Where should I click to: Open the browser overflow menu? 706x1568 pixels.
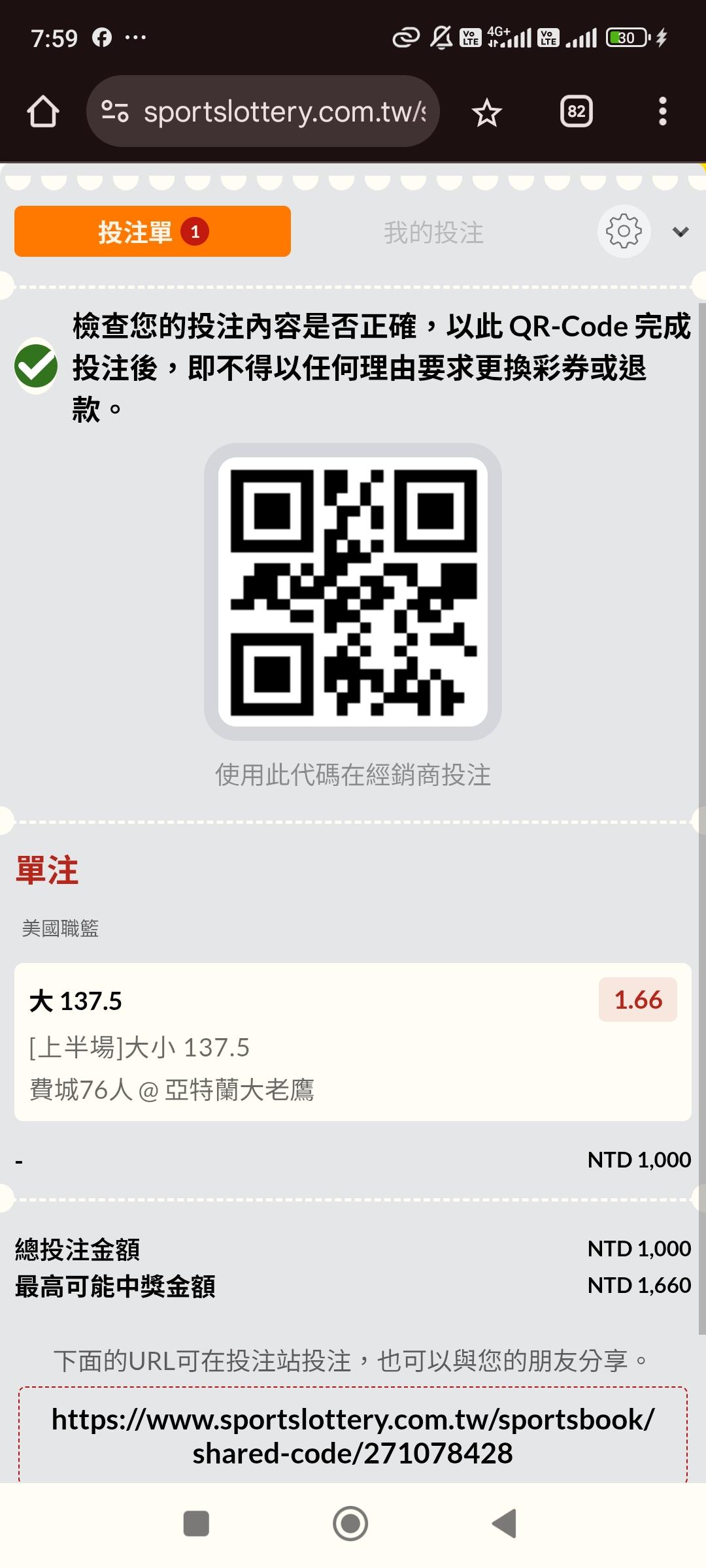[x=662, y=112]
